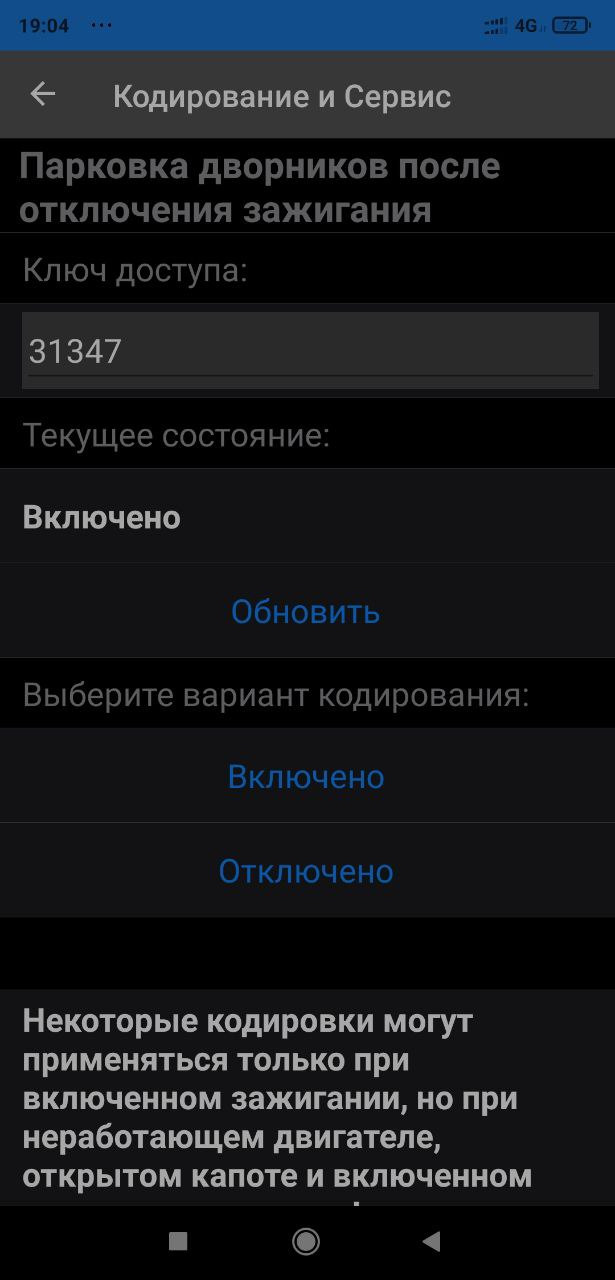Go back using the app bar arrow
This screenshot has height=1280, width=615.
click(x=43, y=95)
